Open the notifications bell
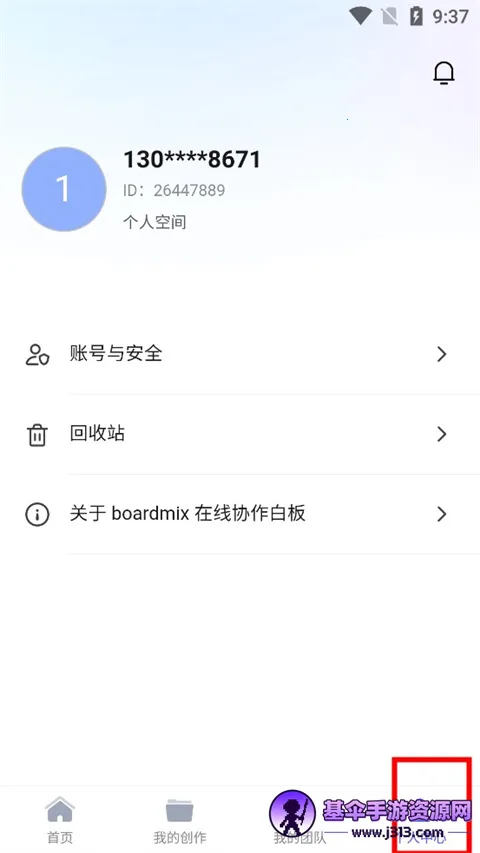The width and height of the screenshot is (480, 853). point(444,73)
